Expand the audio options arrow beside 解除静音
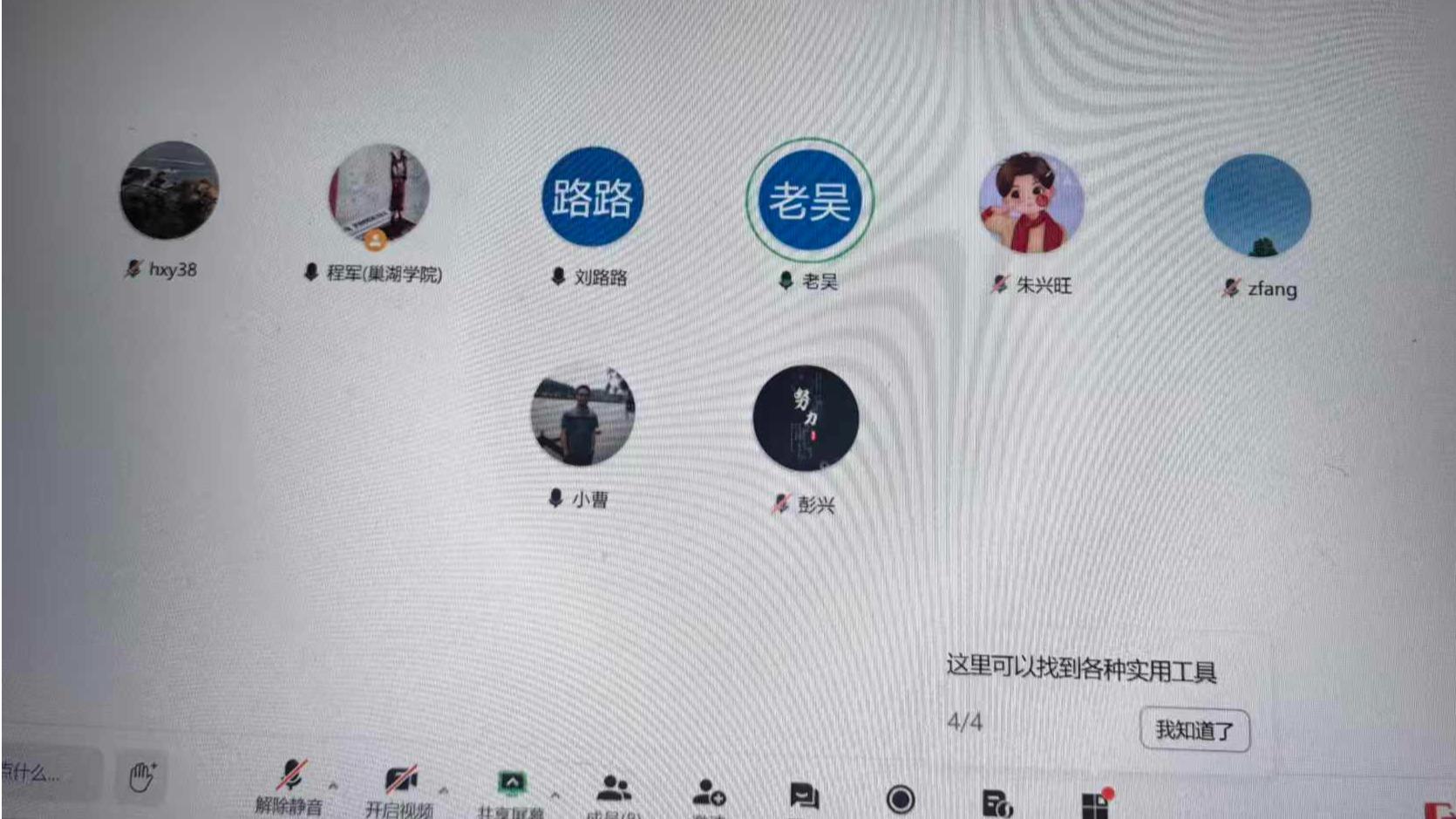Screen dimensions: 1456x819 (x=333, y=786)
